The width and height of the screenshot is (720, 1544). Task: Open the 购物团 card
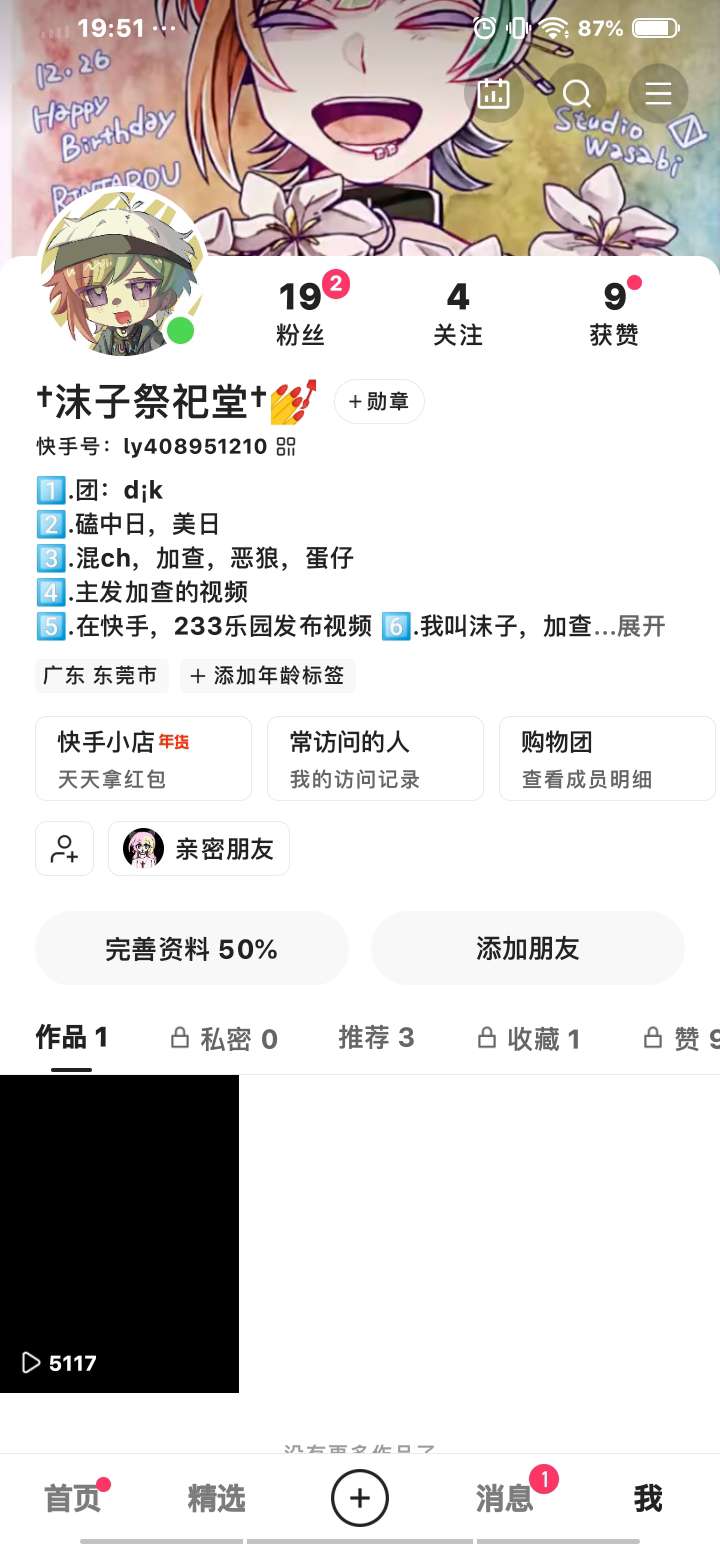(x=606, y=758)
